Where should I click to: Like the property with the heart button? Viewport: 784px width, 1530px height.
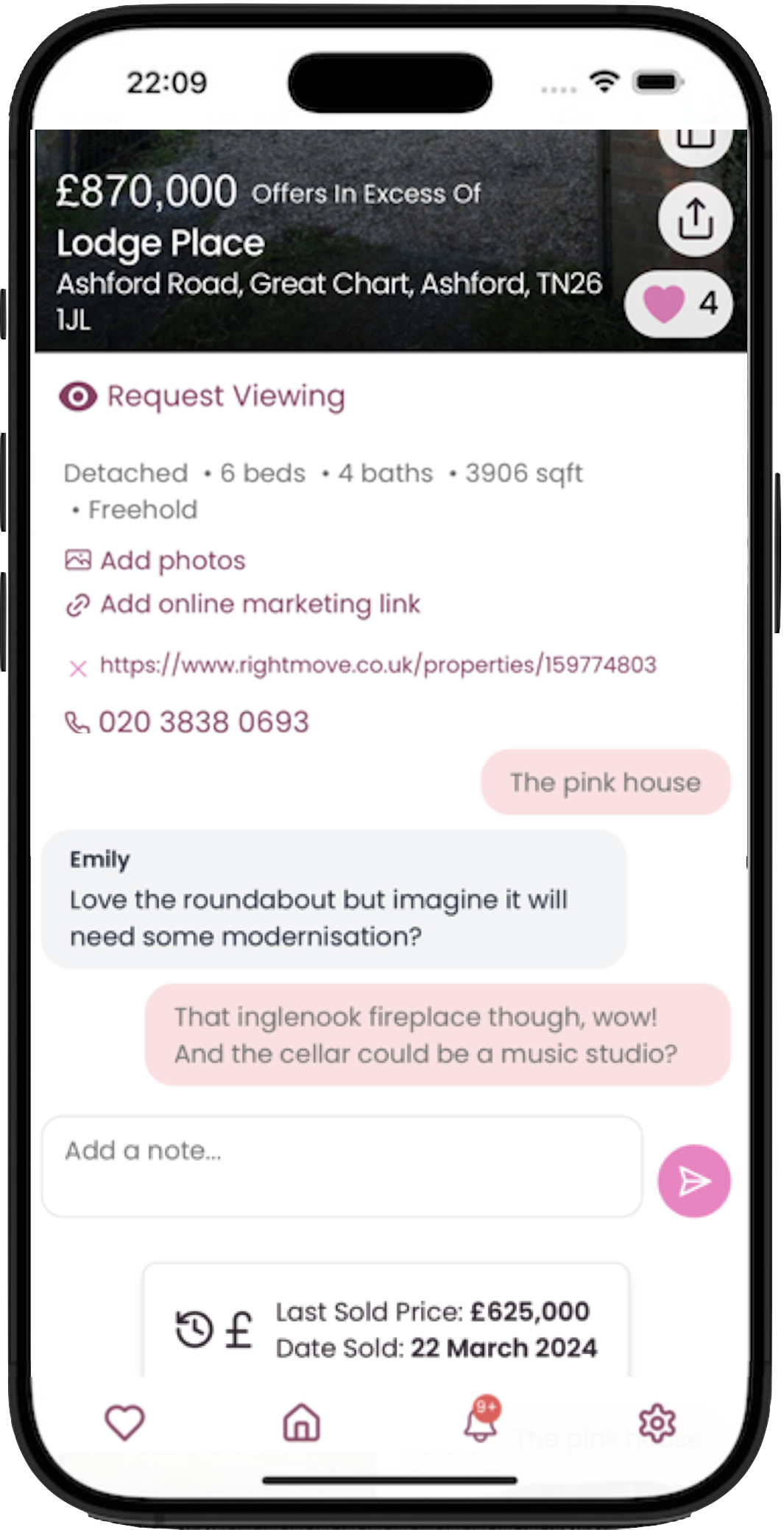coord(678,304)
